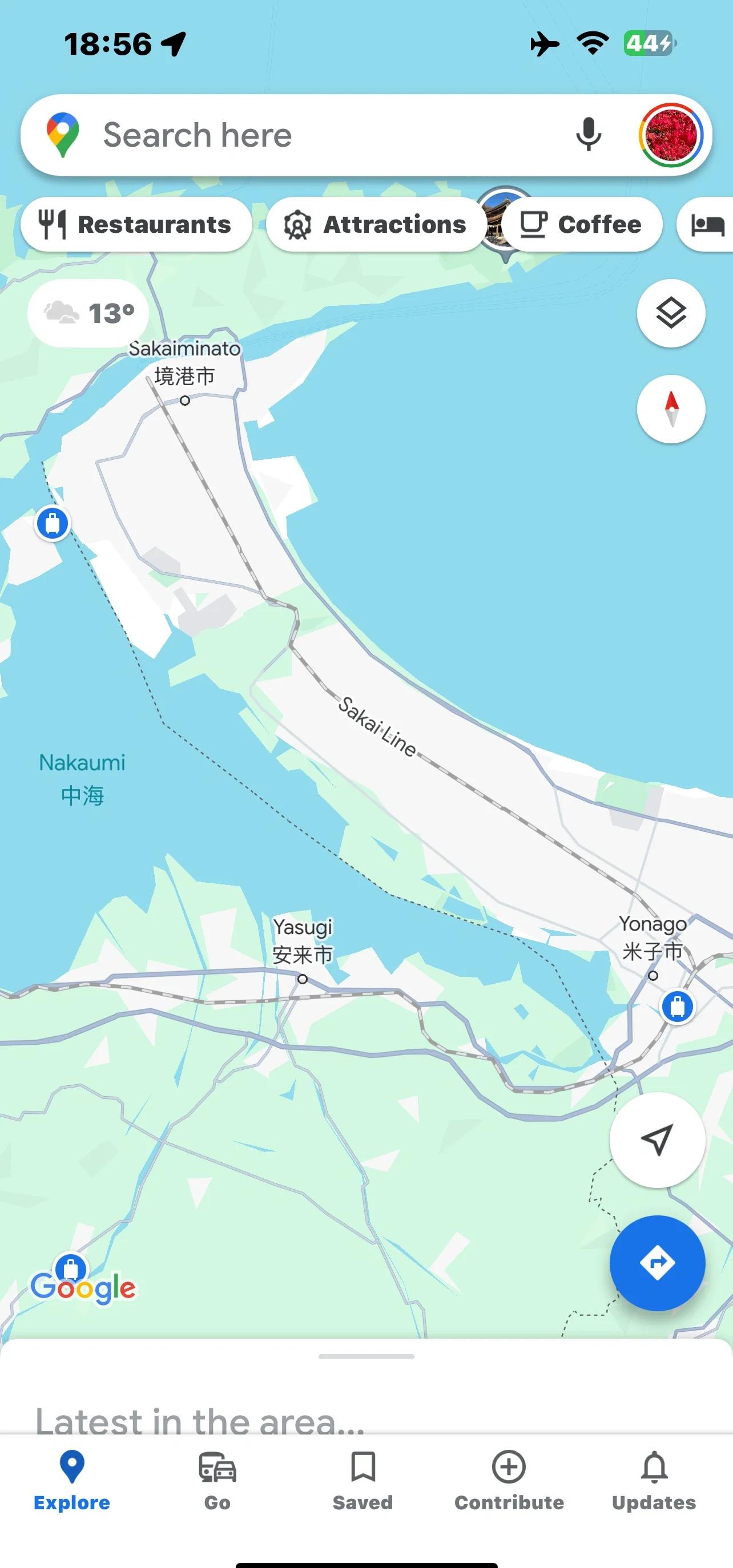Open the account profile picture
This screenshot has height=1568, width=733.
point(670,135)
